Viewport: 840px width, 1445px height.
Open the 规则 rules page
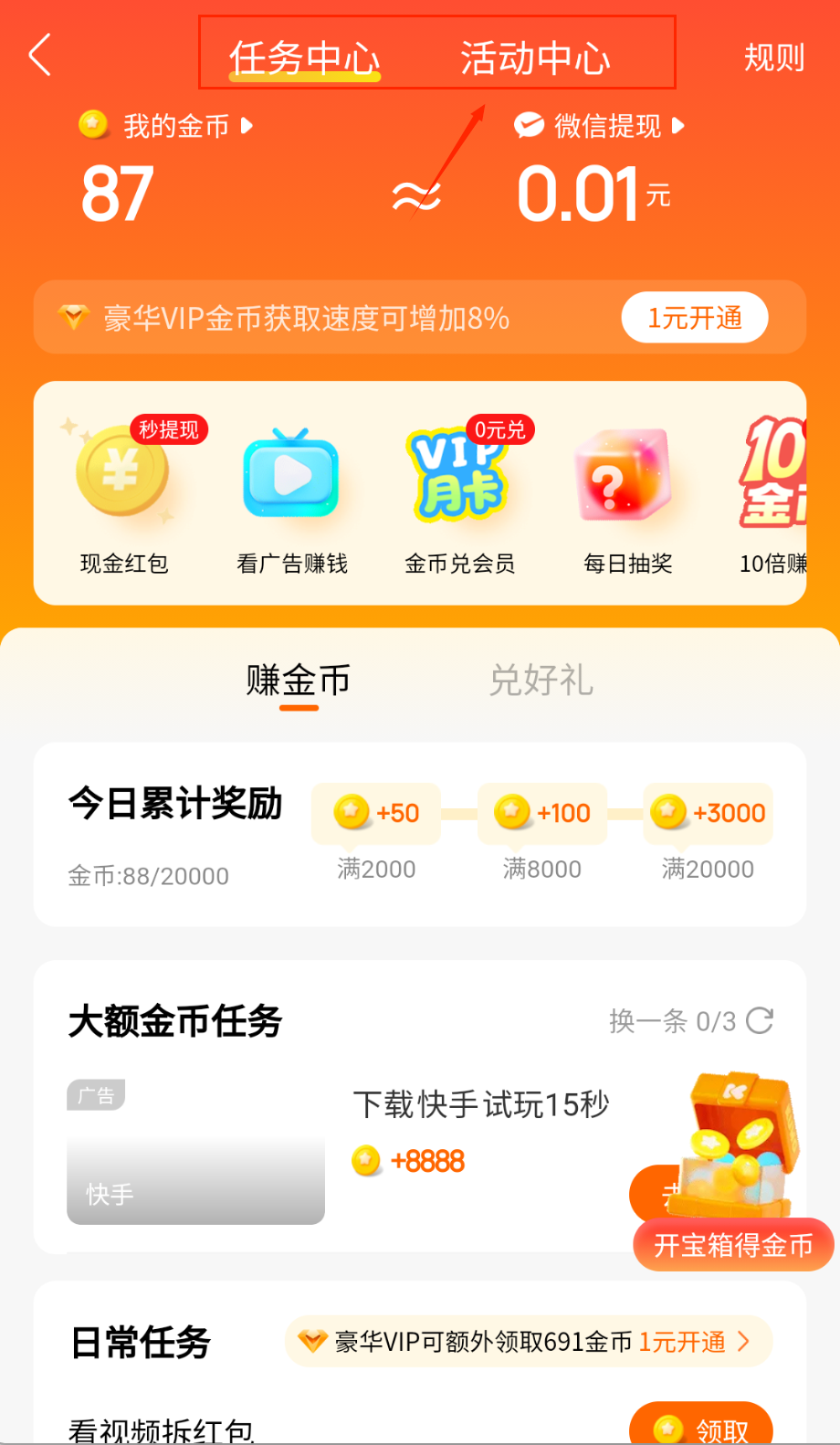tap(773, 58)
